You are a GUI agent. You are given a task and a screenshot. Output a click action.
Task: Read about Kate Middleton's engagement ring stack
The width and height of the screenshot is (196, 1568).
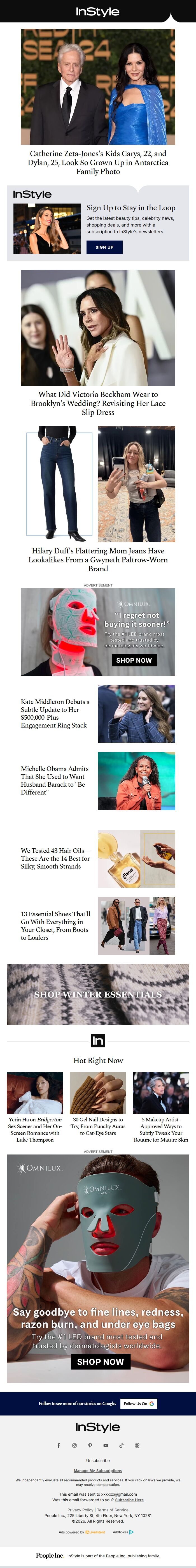tap(55, 713)
